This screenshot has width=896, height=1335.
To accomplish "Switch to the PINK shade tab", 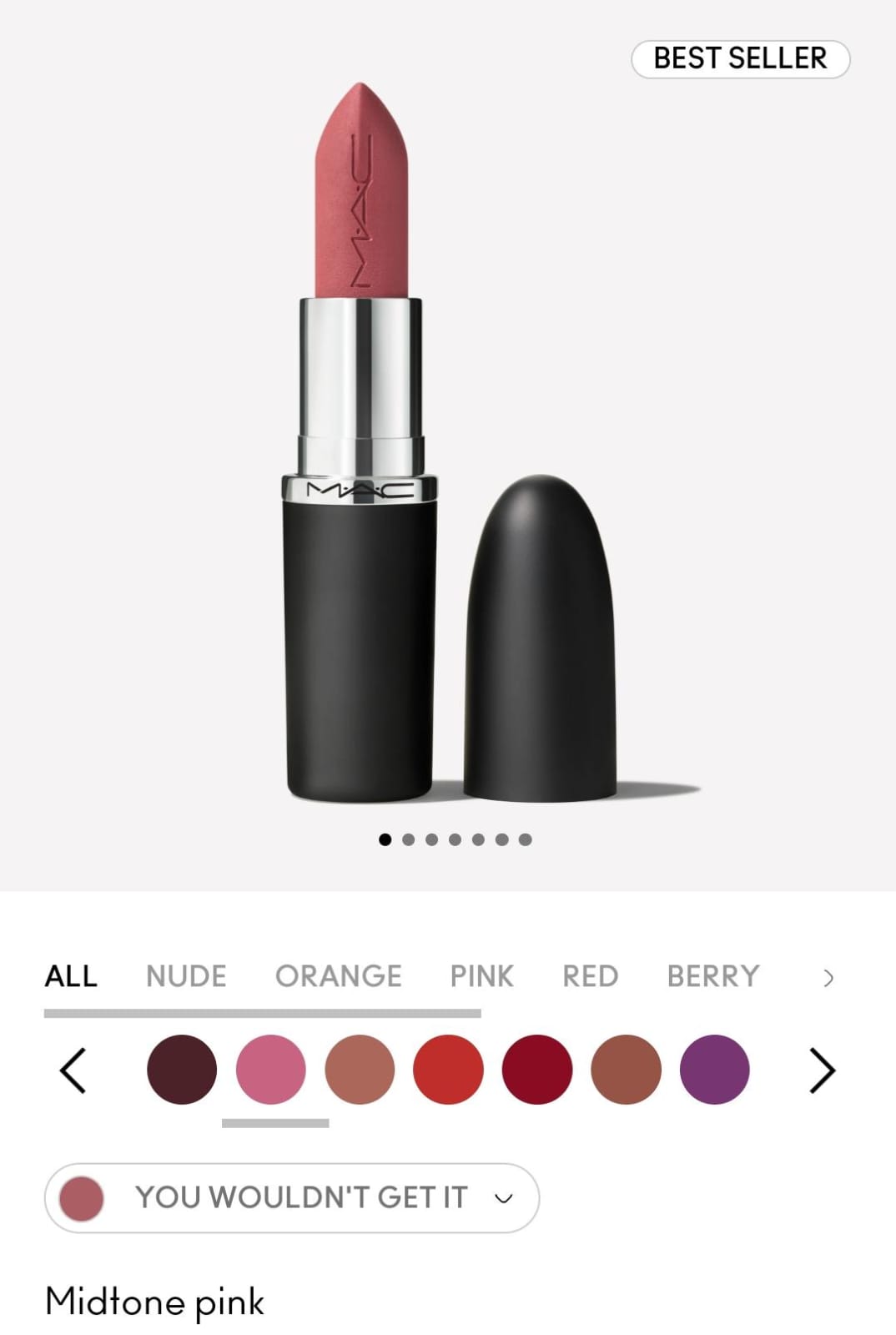I will [x=481, y=975].
